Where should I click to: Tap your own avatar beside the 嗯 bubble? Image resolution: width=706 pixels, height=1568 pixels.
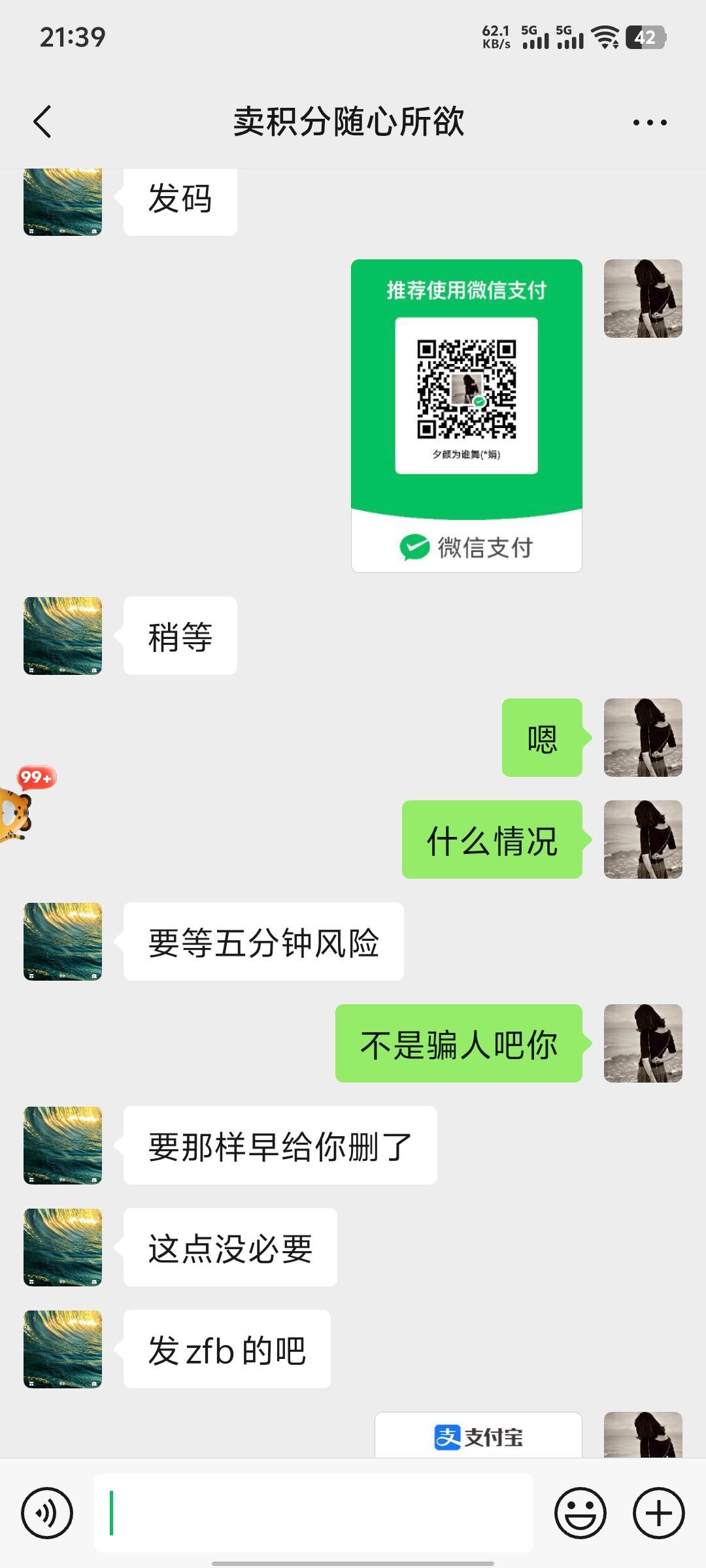pos(643,736)
